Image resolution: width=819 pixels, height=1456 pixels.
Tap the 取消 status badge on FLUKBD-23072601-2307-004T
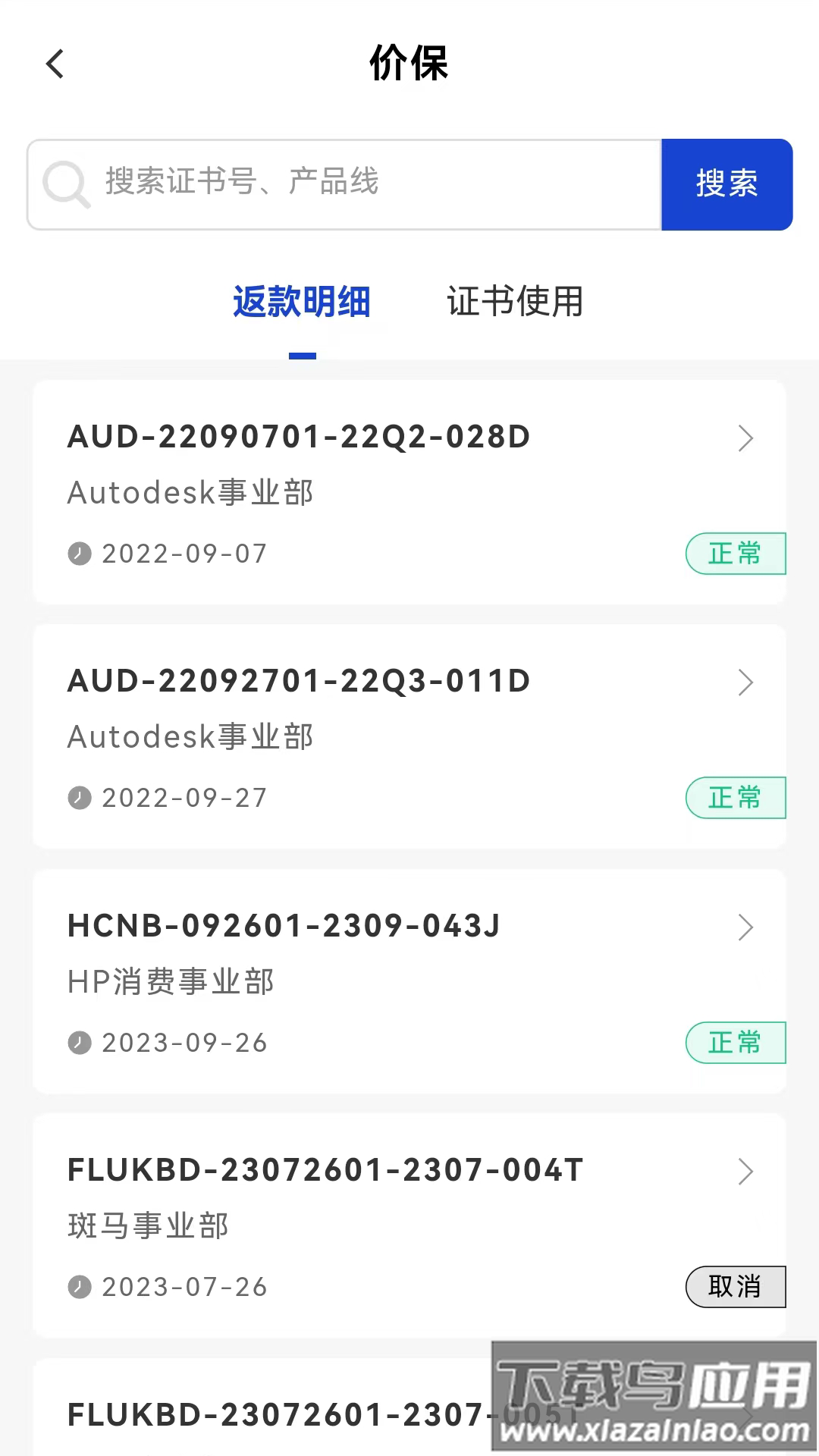(735, 1287)
